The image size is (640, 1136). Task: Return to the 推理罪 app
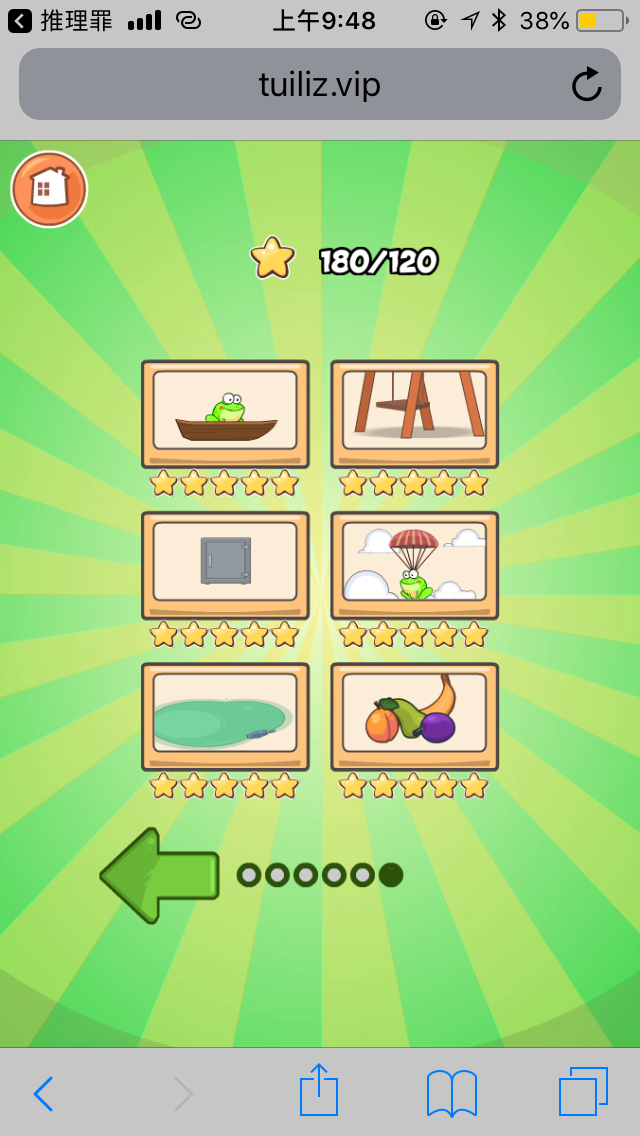[x=60, y=20]
